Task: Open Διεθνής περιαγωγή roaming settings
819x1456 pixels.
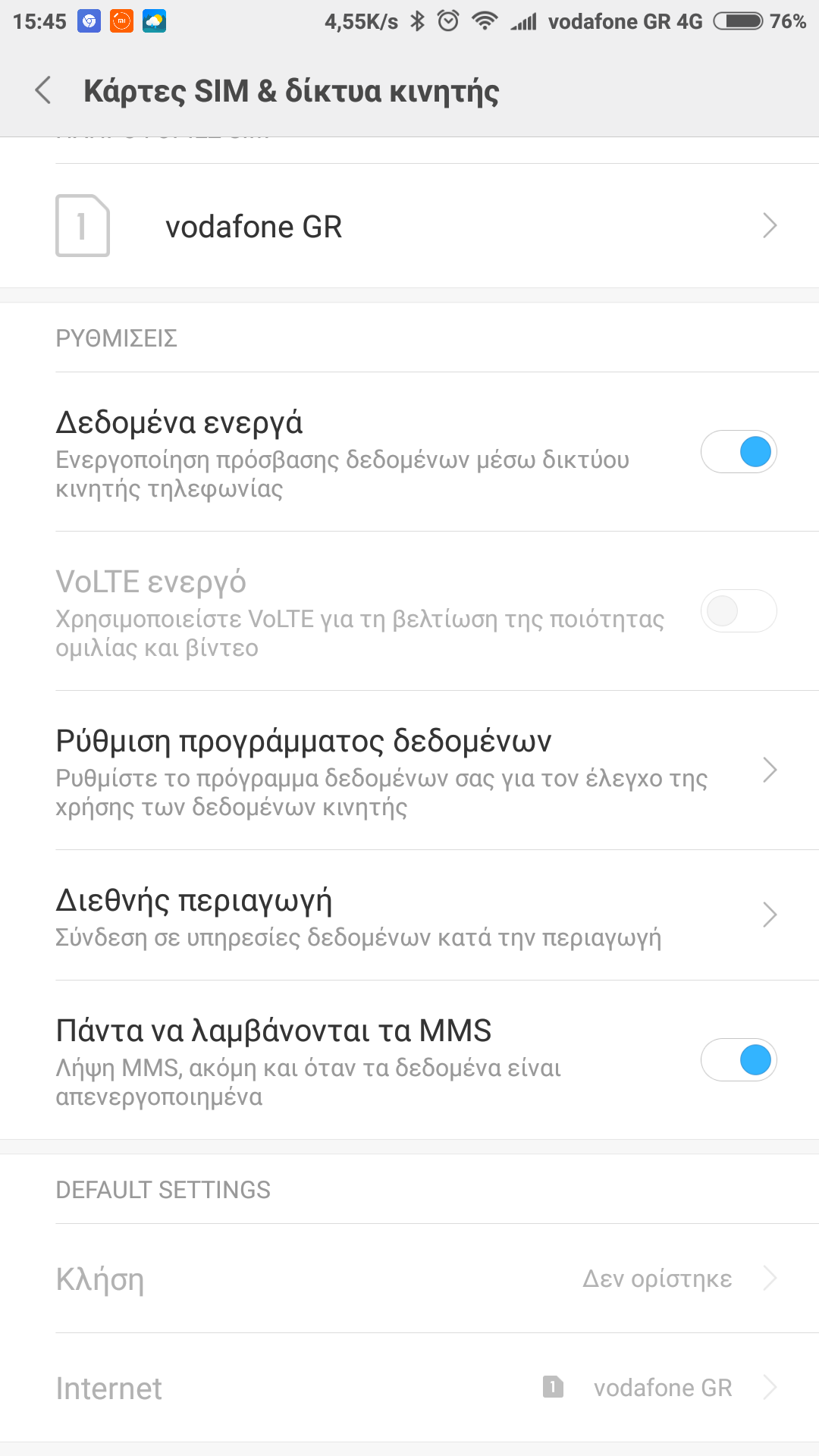Action: coord(409,915)
